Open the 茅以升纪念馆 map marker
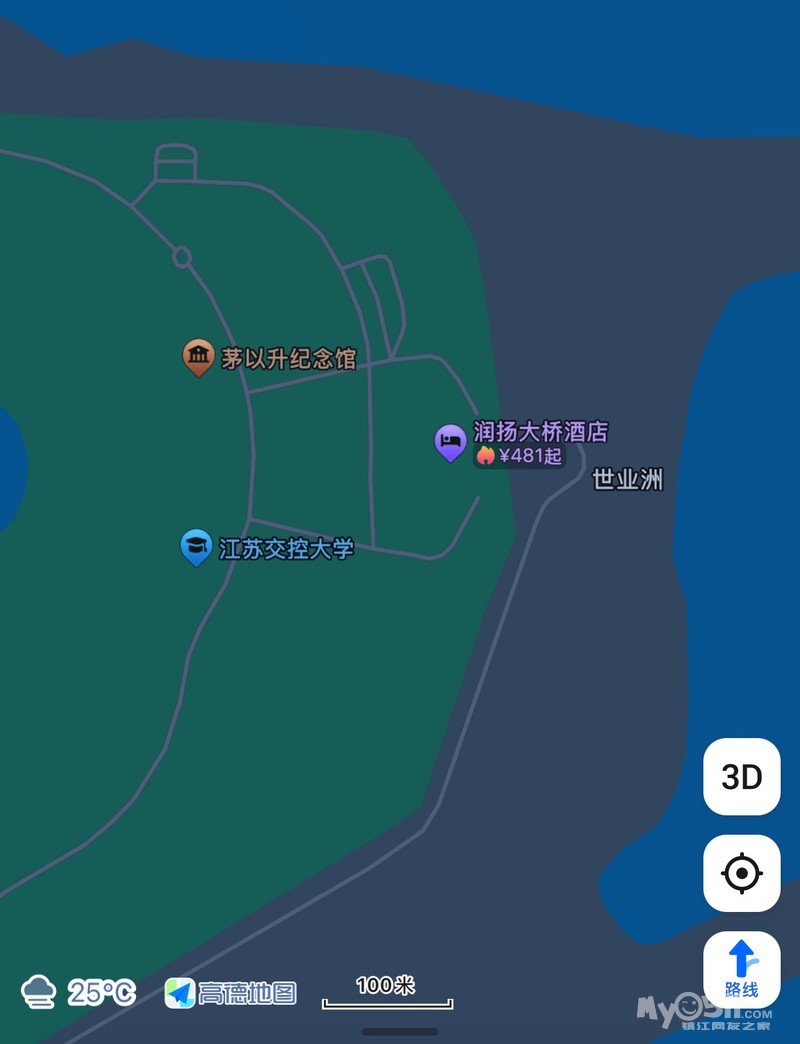This screenshot has height=1044, width=800. 198,356
